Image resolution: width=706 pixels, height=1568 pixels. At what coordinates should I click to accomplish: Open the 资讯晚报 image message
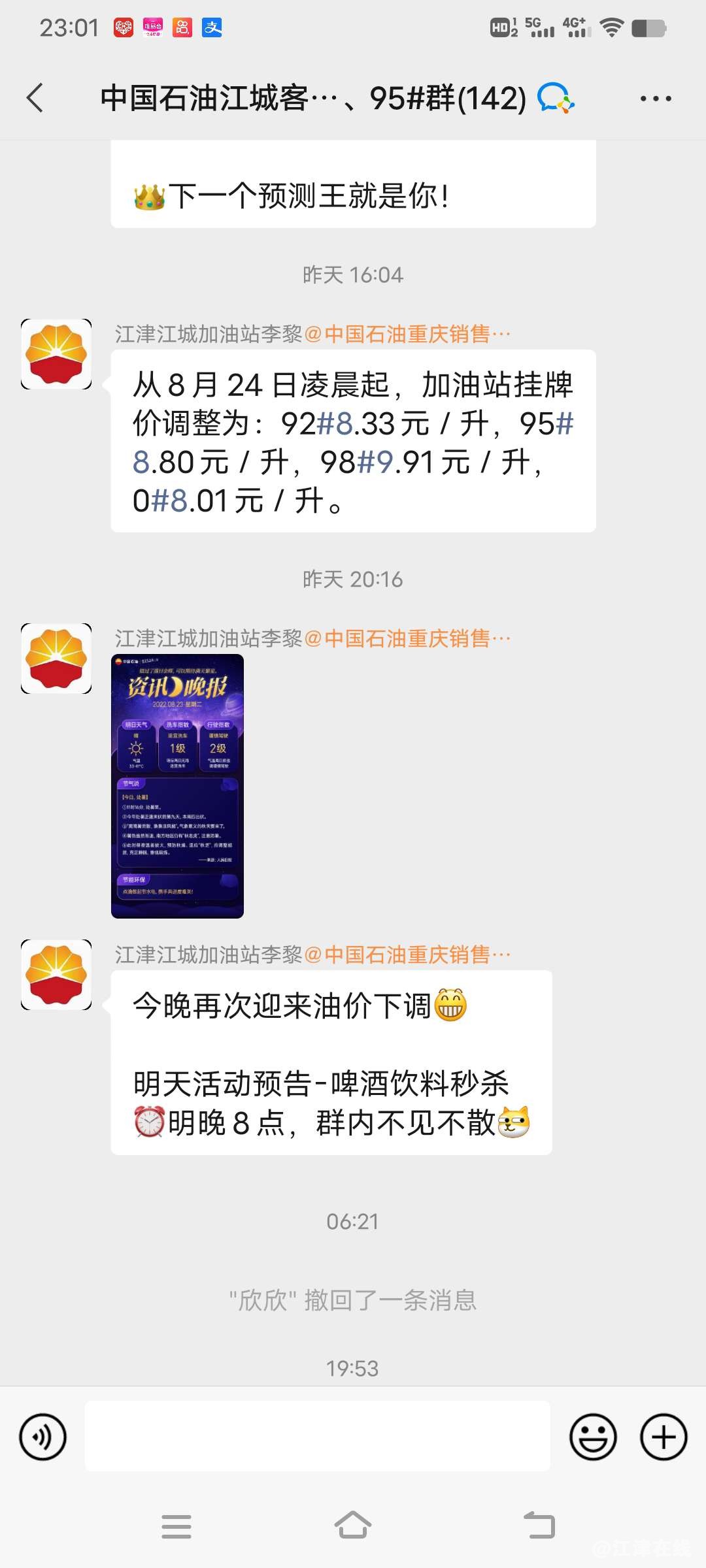177,786
